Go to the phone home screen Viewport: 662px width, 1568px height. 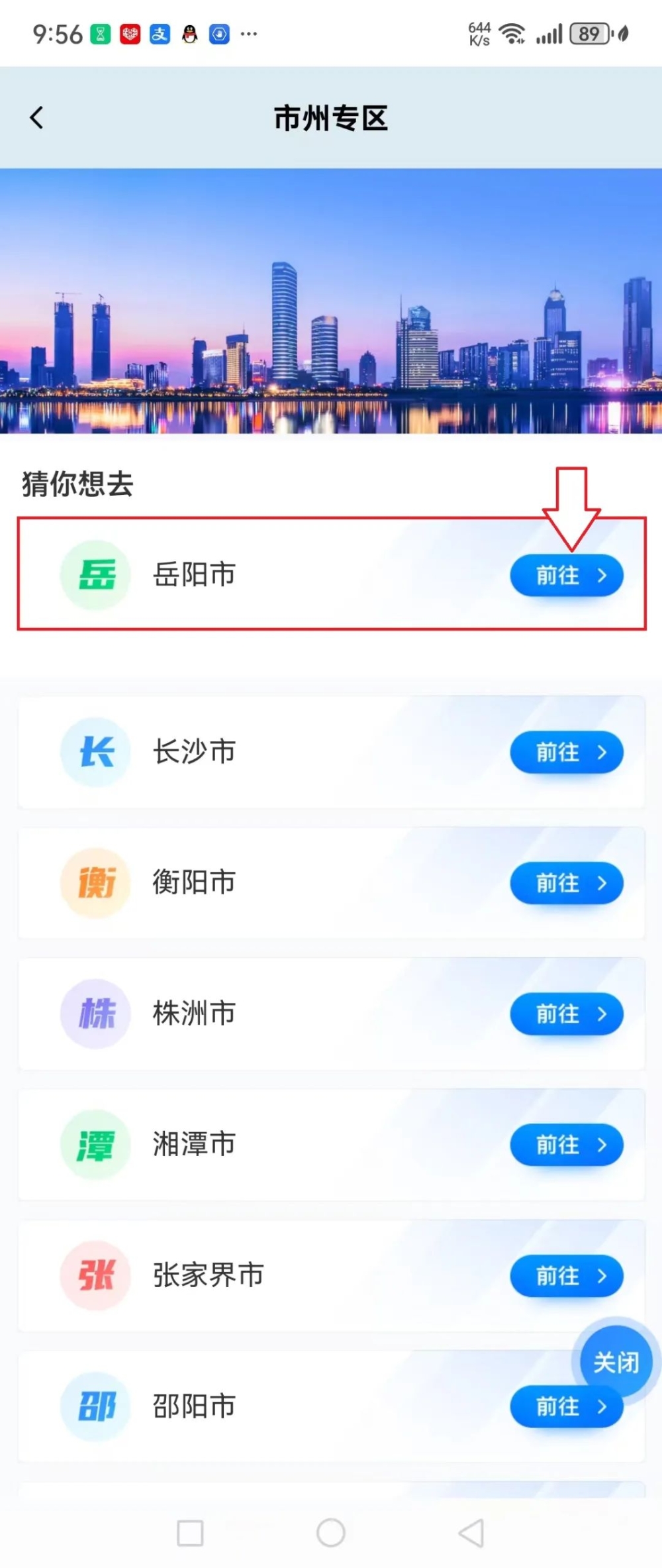tap(330, 1532)
